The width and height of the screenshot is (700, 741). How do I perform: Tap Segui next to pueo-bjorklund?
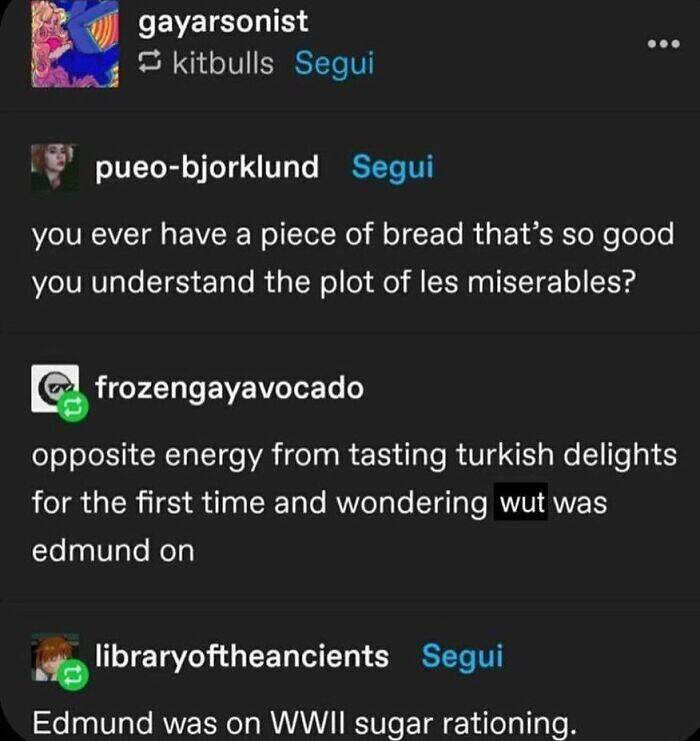coord(392,167)
